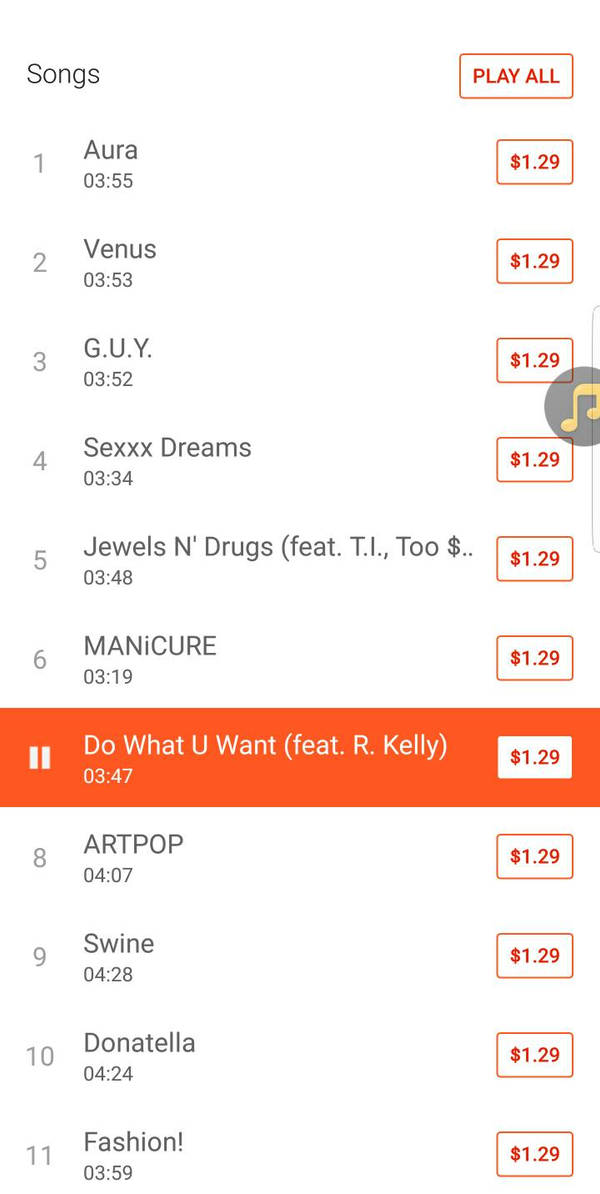
Task: Buy Venus for $1.29
Action: coord(534,261)
